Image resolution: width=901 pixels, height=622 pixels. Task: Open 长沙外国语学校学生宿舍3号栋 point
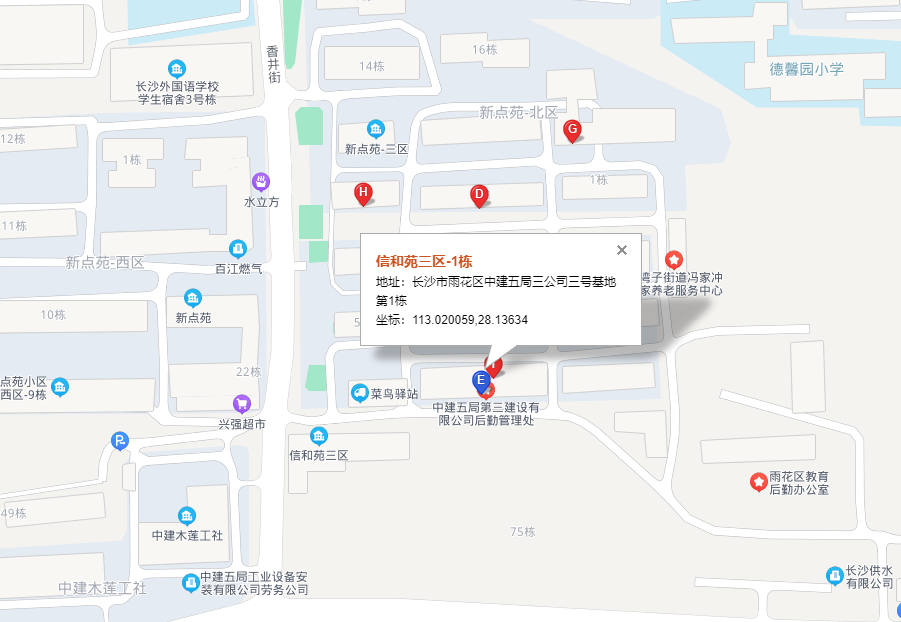pos(177,67)
